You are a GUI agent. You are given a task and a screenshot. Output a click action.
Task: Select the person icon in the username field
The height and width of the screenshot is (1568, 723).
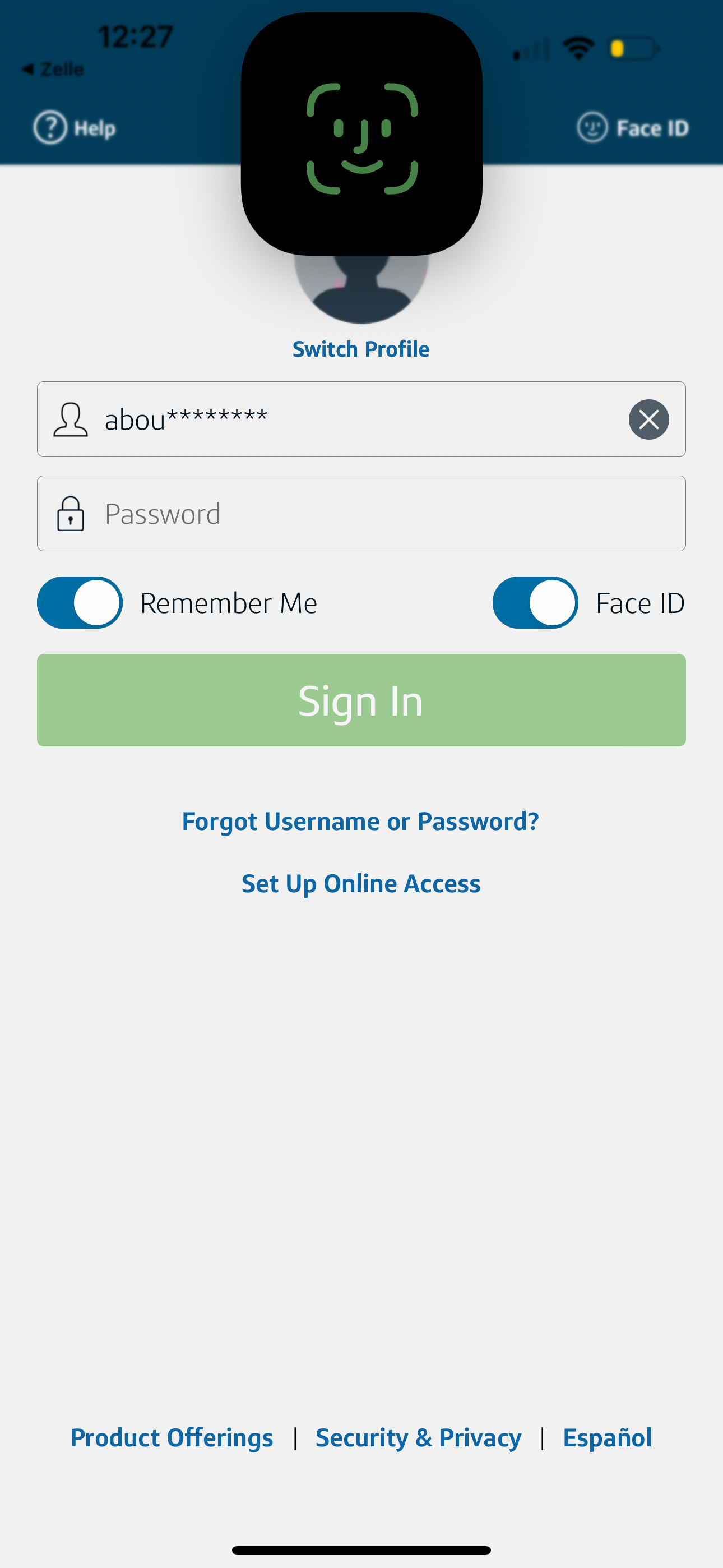click(69, 419)
